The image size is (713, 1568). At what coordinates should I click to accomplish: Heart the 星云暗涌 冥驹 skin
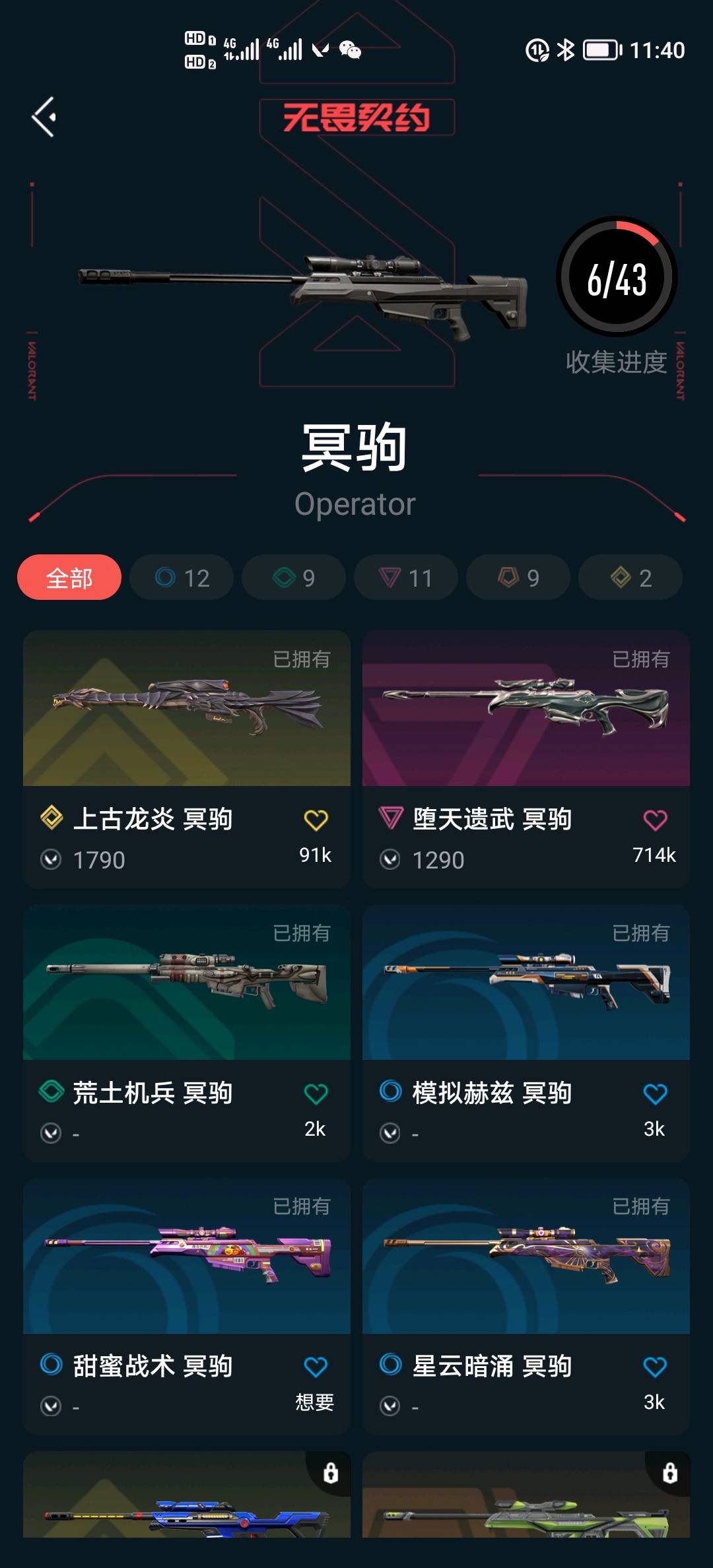tap(655, 1367)
